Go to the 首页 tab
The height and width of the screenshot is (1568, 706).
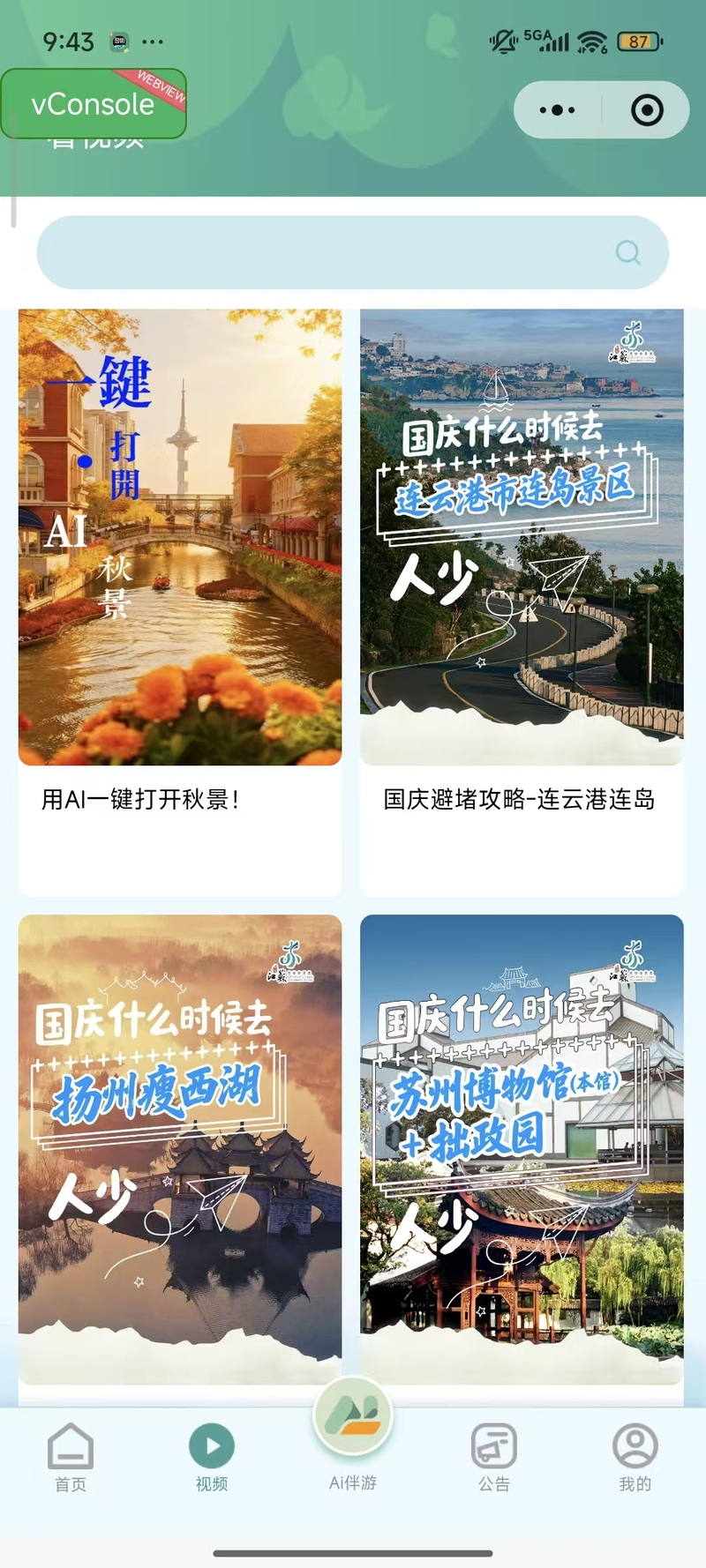pyautogui.click(x=71, y=1457)
